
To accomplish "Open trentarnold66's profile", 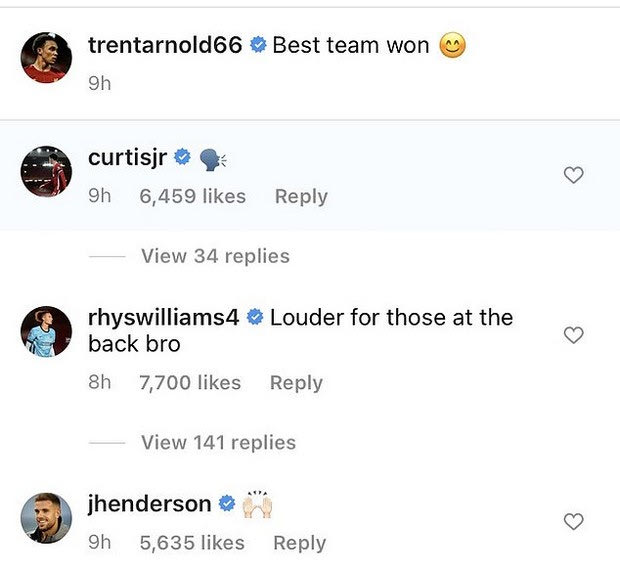I will click(x=165, y=45).
